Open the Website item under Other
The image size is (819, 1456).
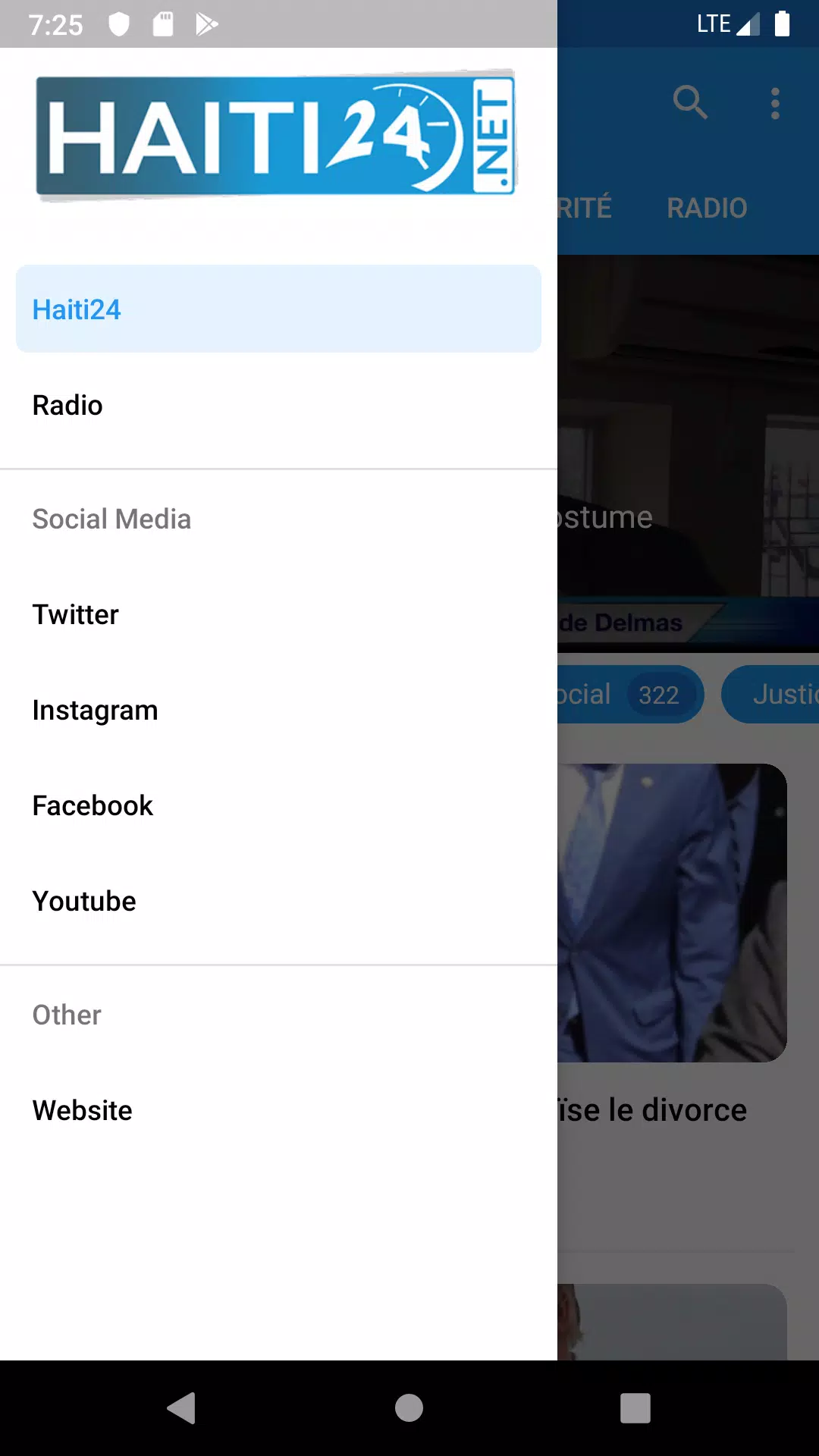pyautogui.click(x=278, y=1110)
